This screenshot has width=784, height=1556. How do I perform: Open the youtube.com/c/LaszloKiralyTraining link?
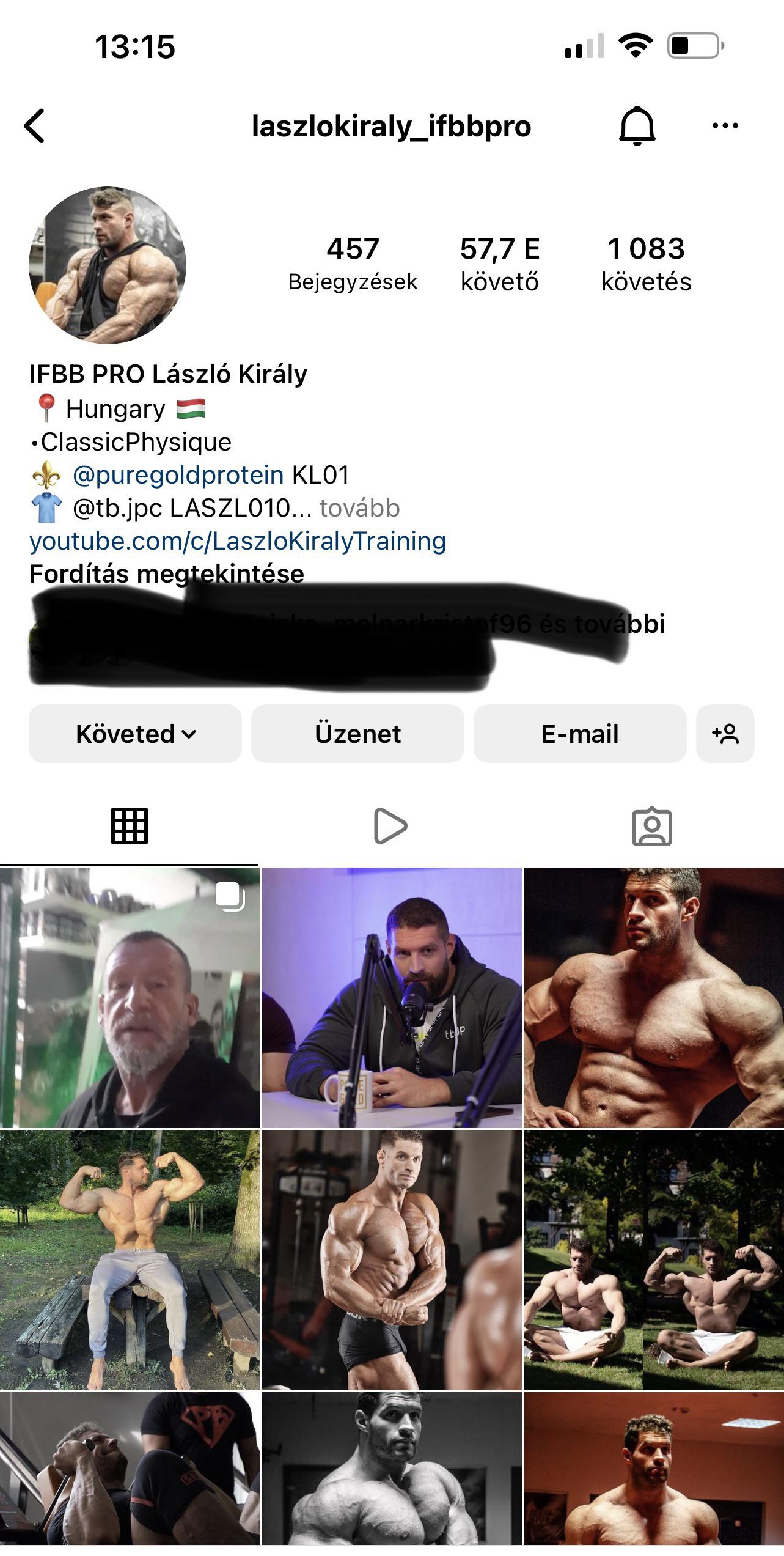pyautogui.click(x=238, y=541)
